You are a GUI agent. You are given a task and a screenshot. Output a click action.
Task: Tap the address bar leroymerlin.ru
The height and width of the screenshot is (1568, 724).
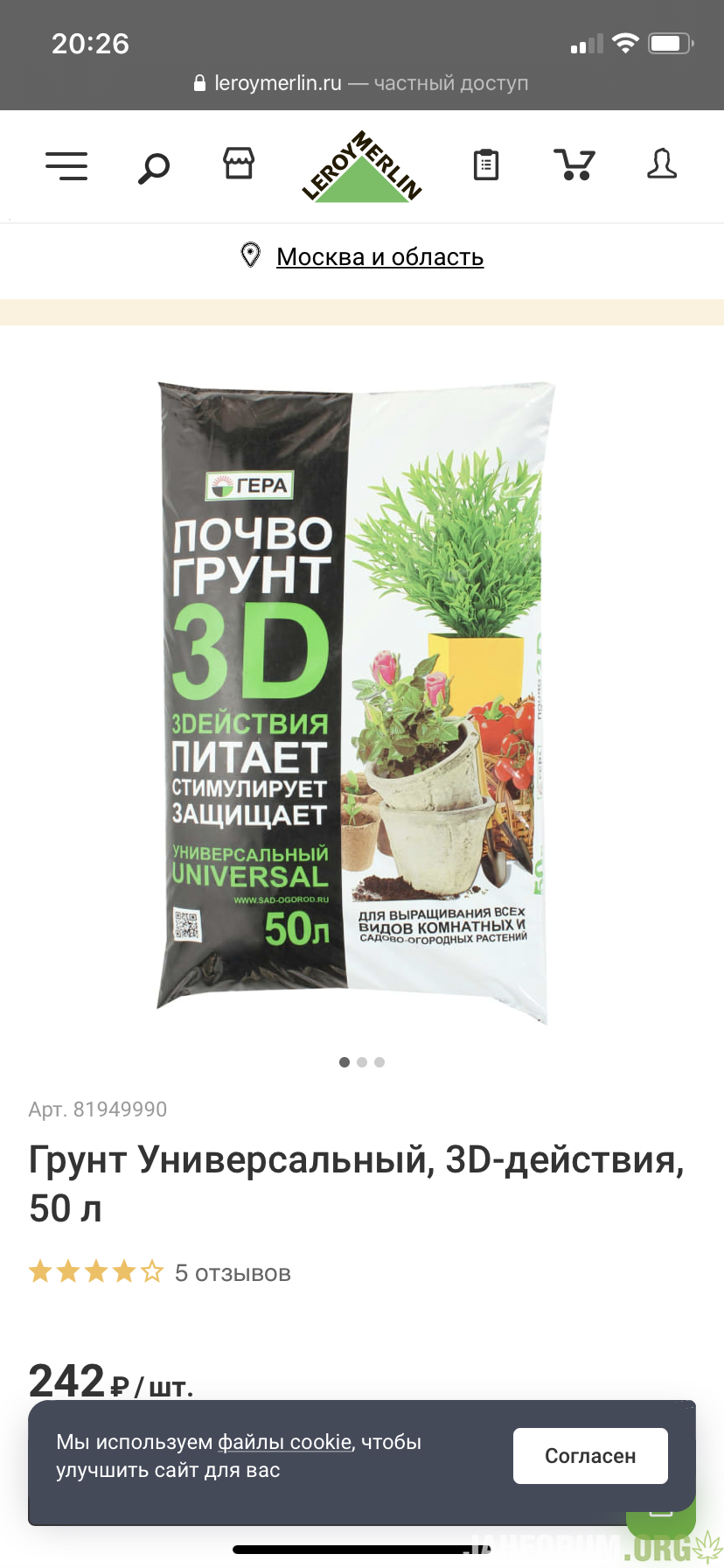(x=362, y=83)
